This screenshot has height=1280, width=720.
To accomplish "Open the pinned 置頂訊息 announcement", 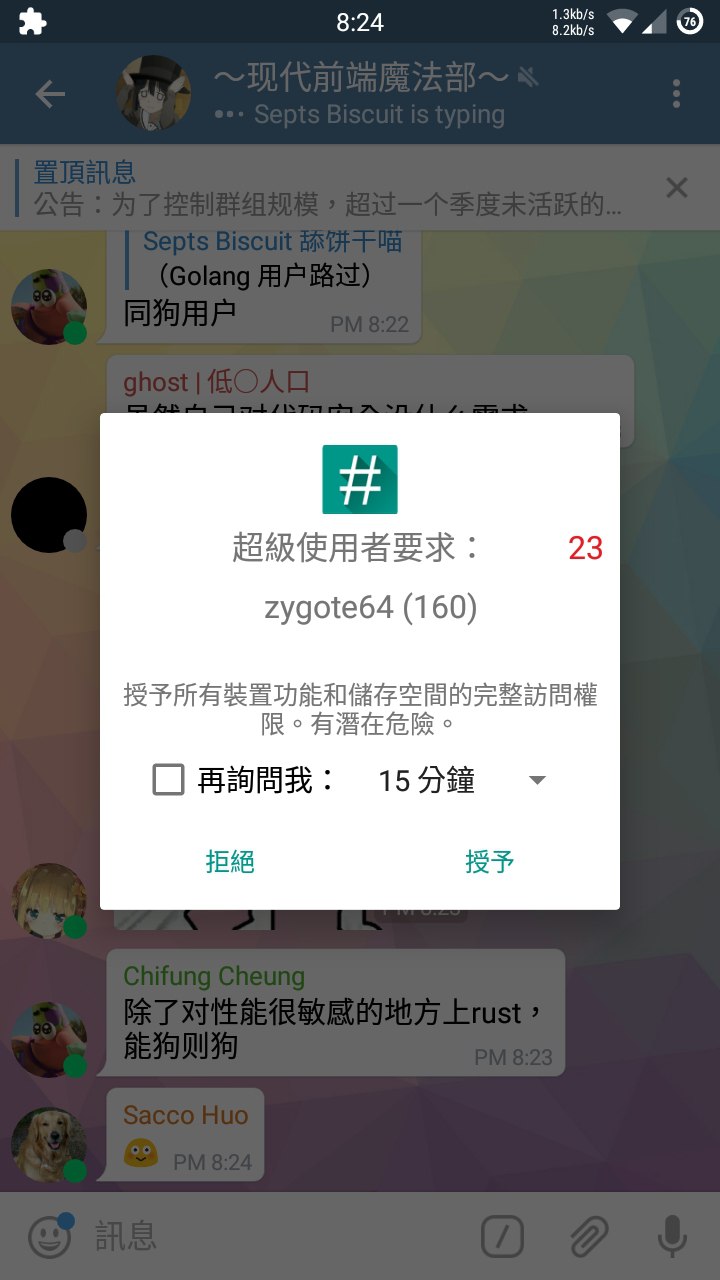I will [x=328, y=188].
